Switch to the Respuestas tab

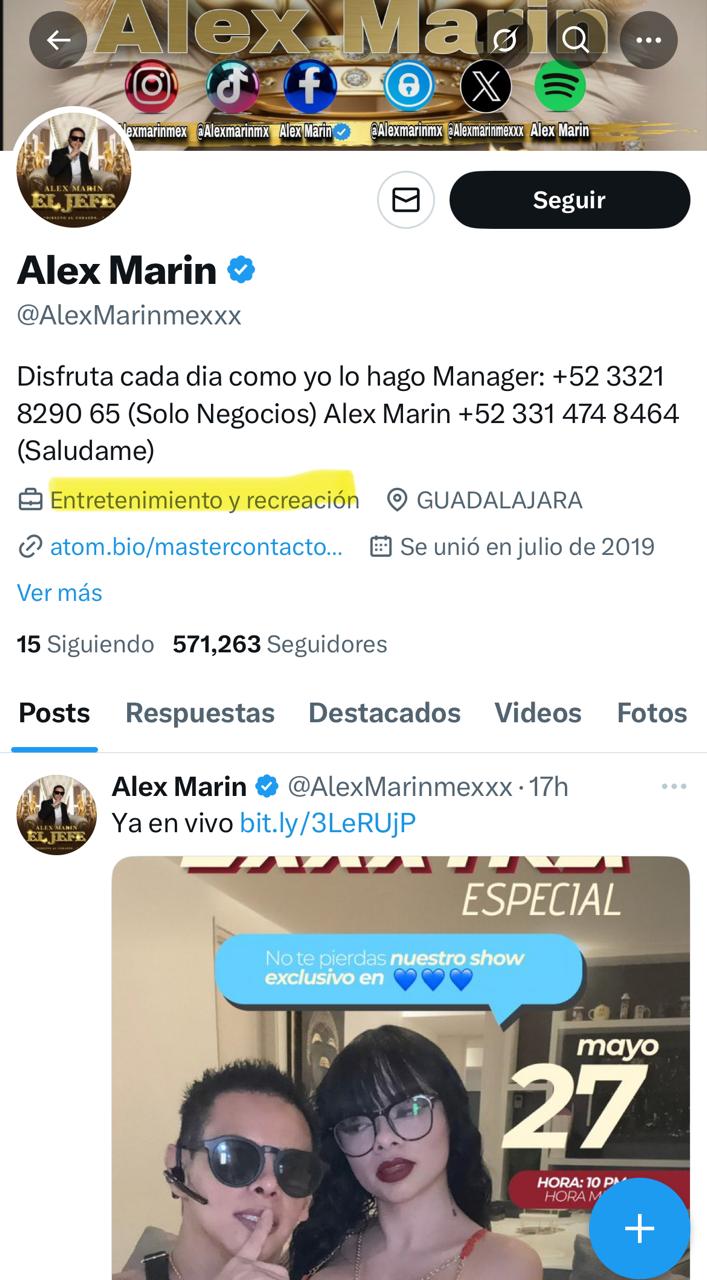pyautogui.click(x=200, y=713)
